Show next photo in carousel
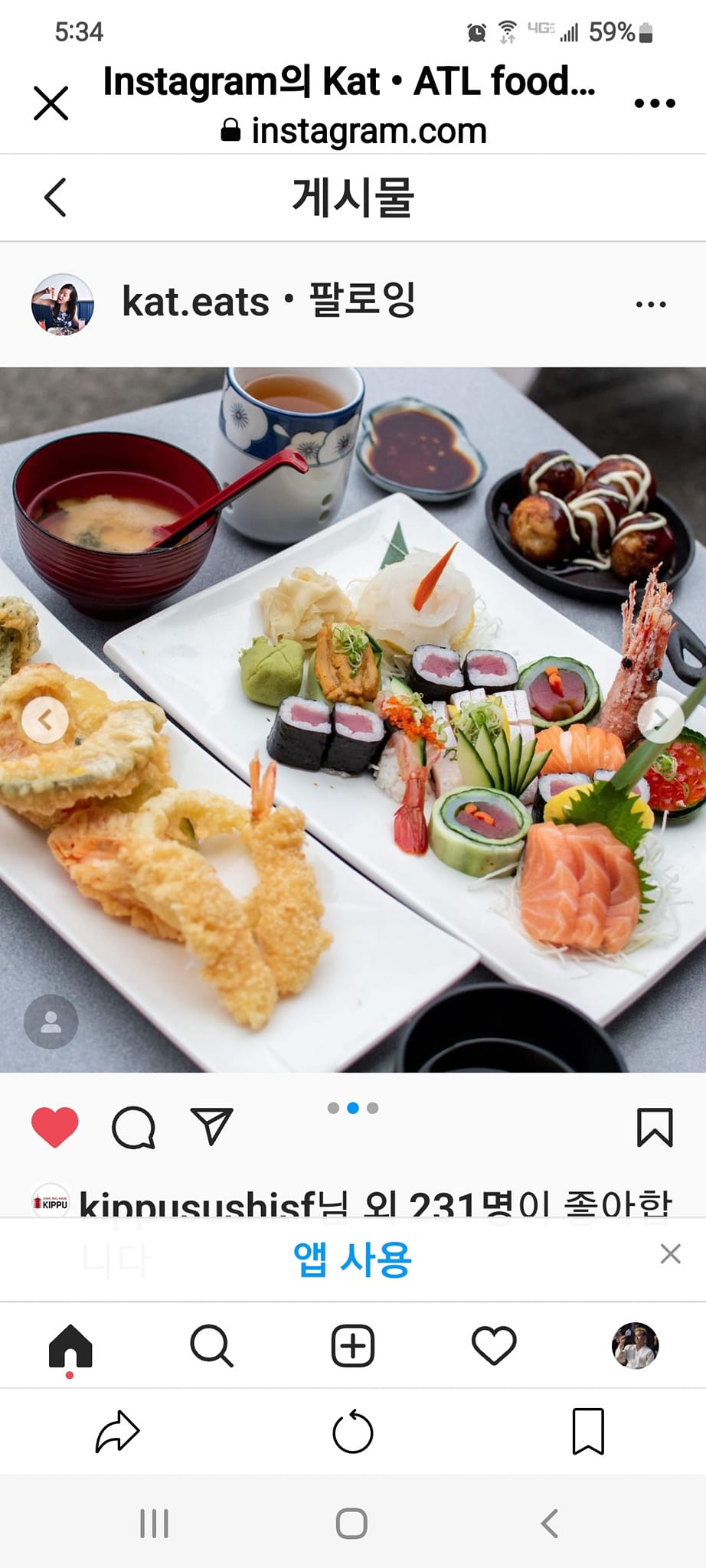This screenshot has height=1568, width=706. tap(660, 720)
